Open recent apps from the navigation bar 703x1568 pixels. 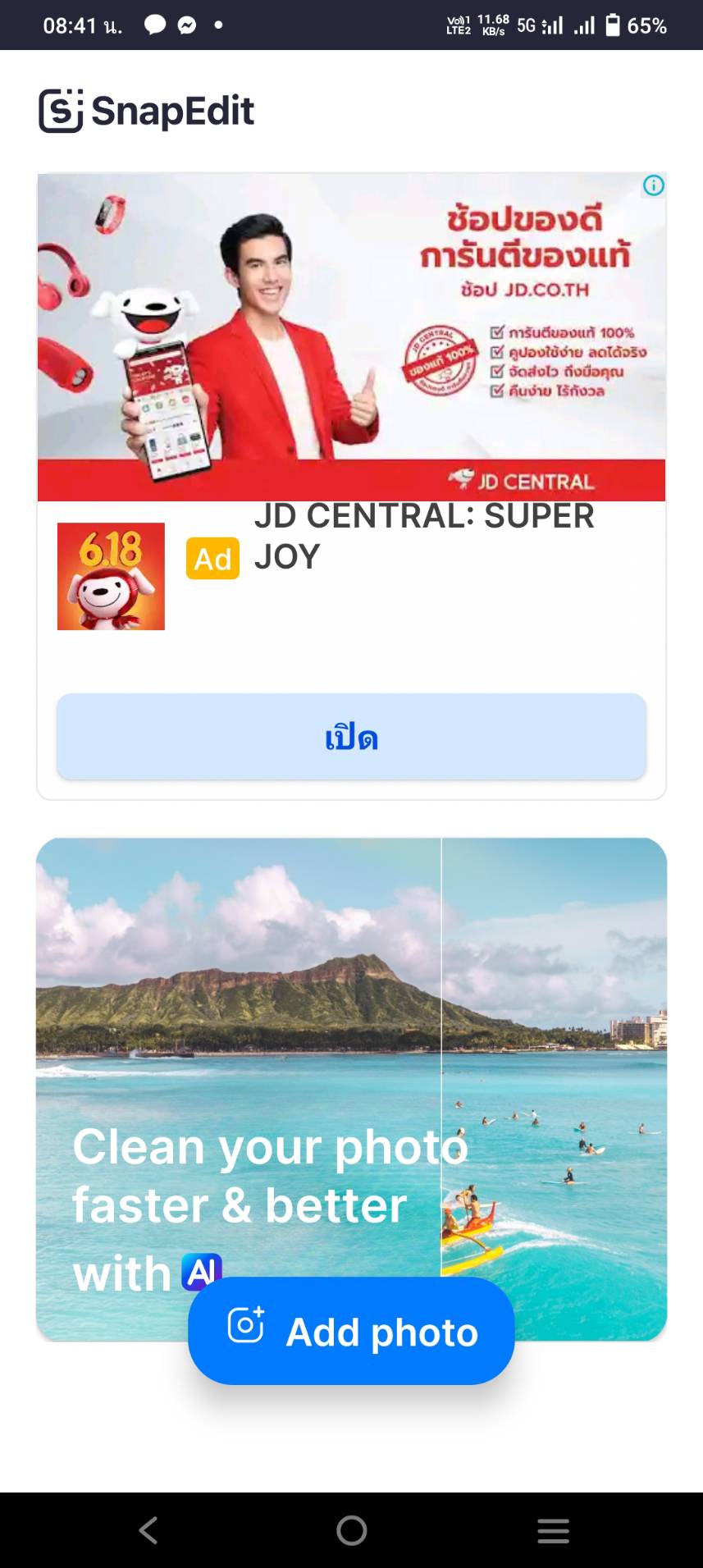[553, 1530]
